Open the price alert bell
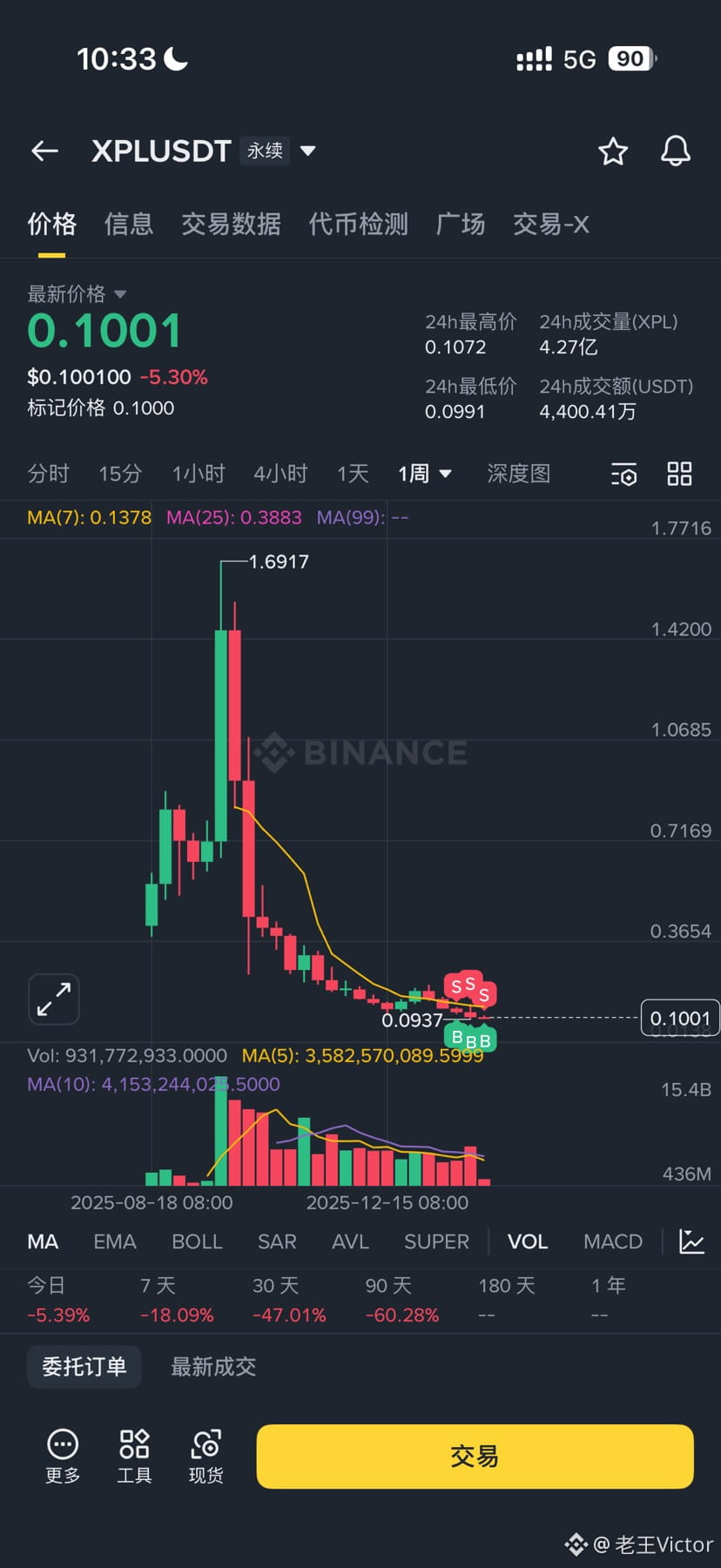 pyautogui.click(x=675, y=151)
